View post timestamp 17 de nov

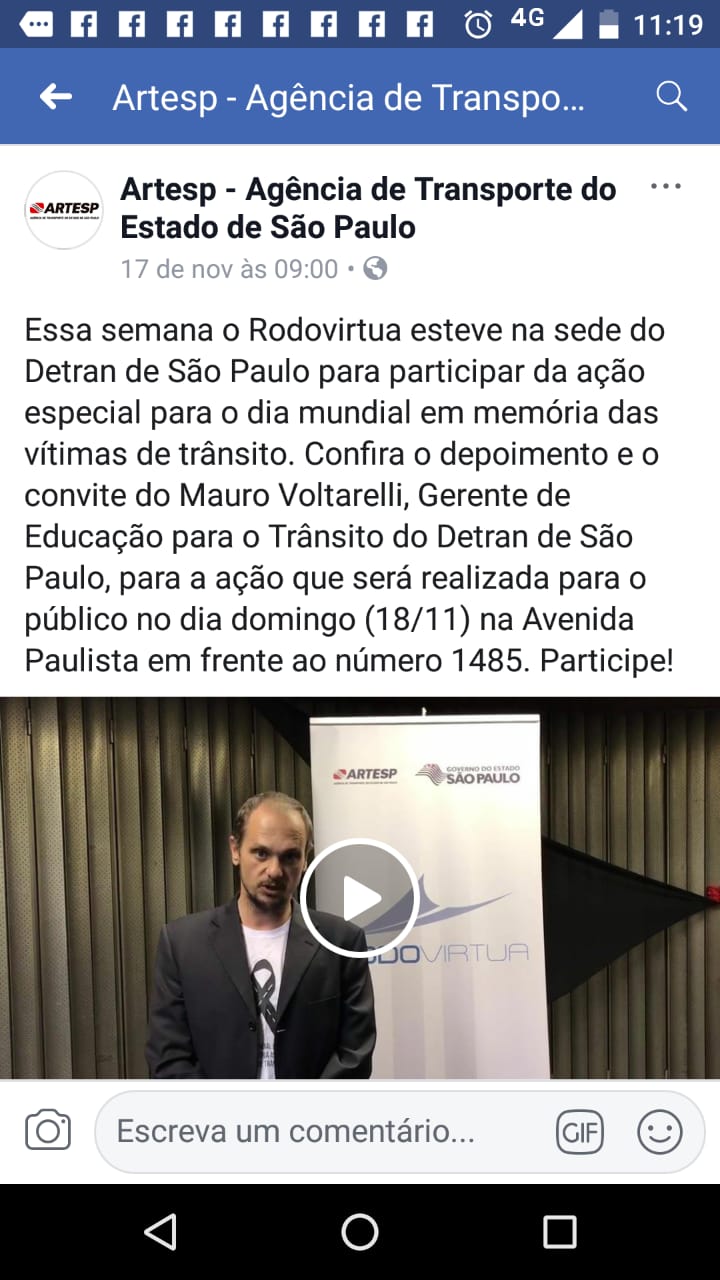[x=229, y=269]
